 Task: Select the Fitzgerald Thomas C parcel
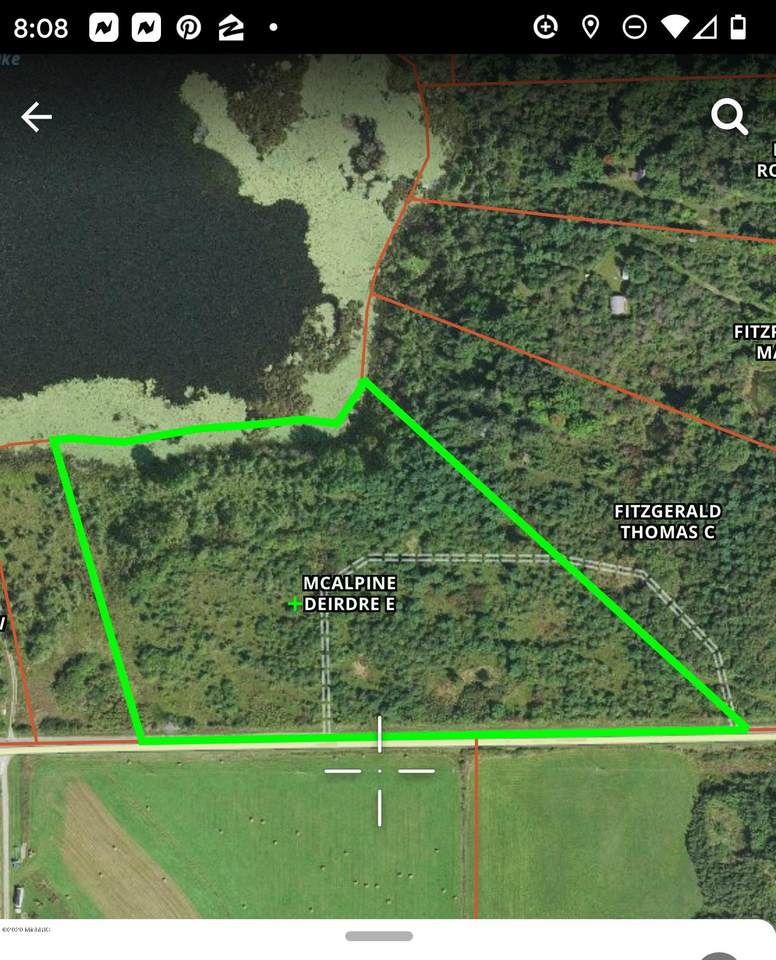pos(668,522)
